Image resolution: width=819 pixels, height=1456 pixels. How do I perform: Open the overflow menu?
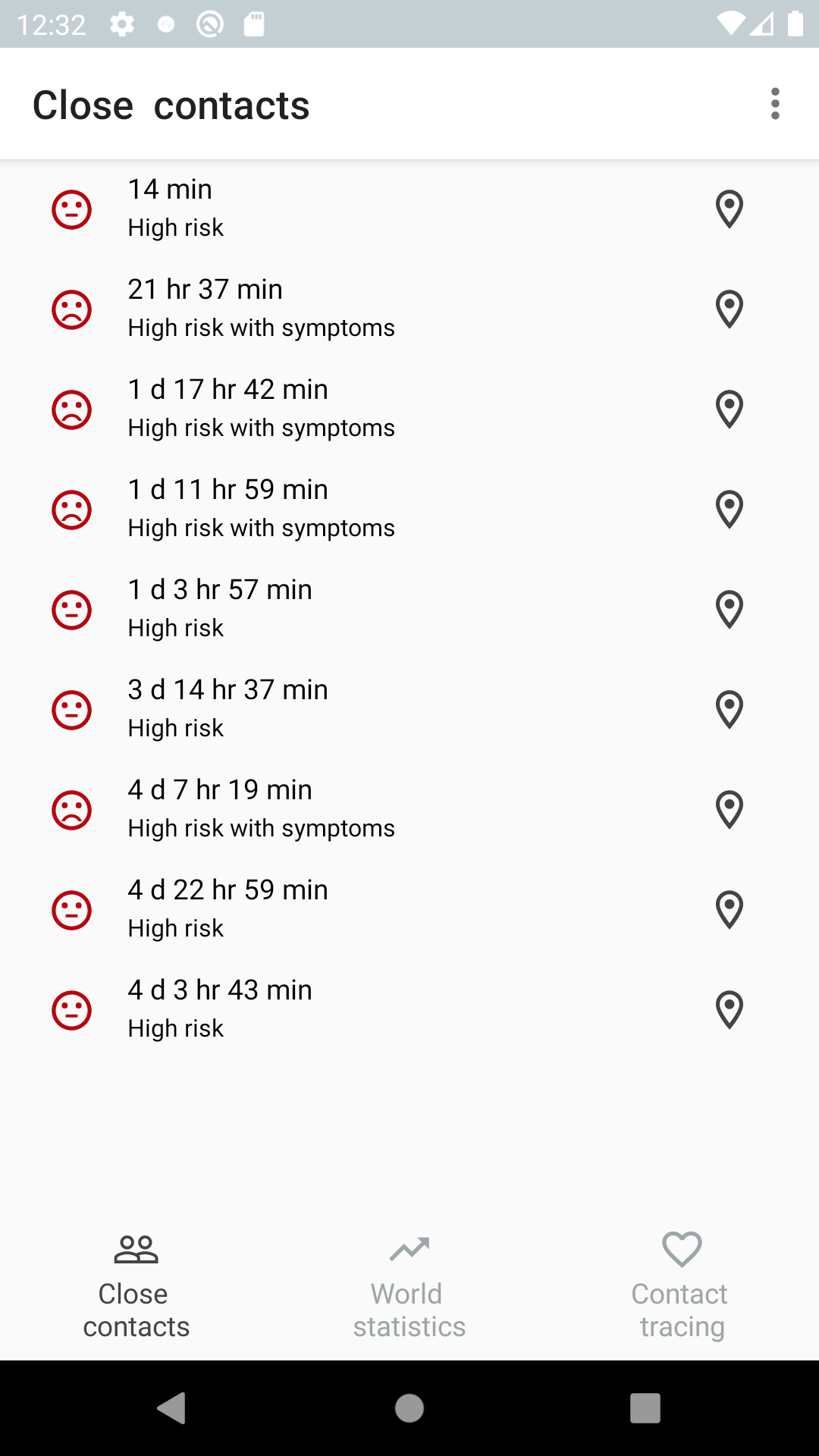(x=775, y=104)
